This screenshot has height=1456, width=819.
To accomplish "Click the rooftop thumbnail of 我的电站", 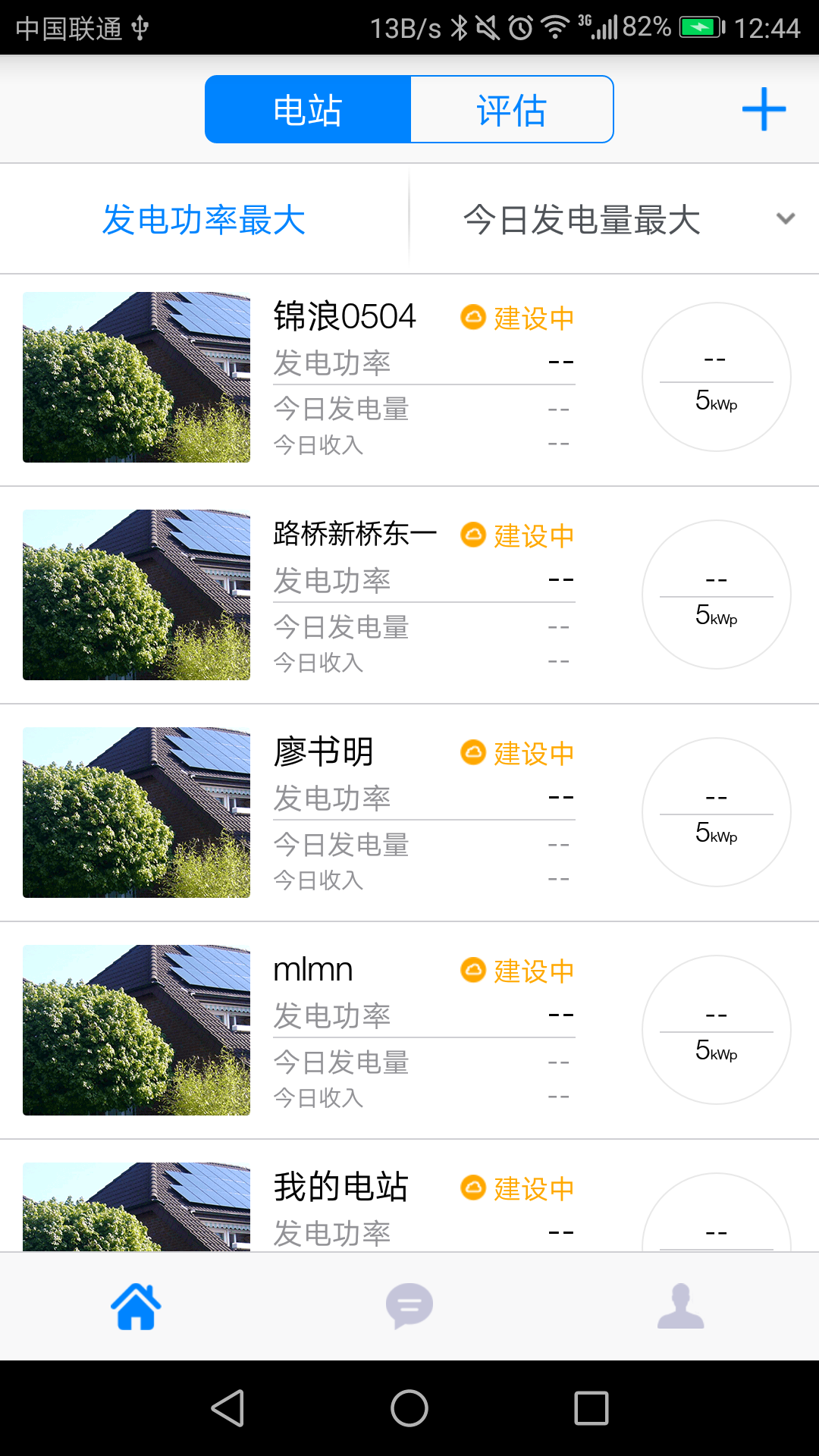I will 136,1206.
